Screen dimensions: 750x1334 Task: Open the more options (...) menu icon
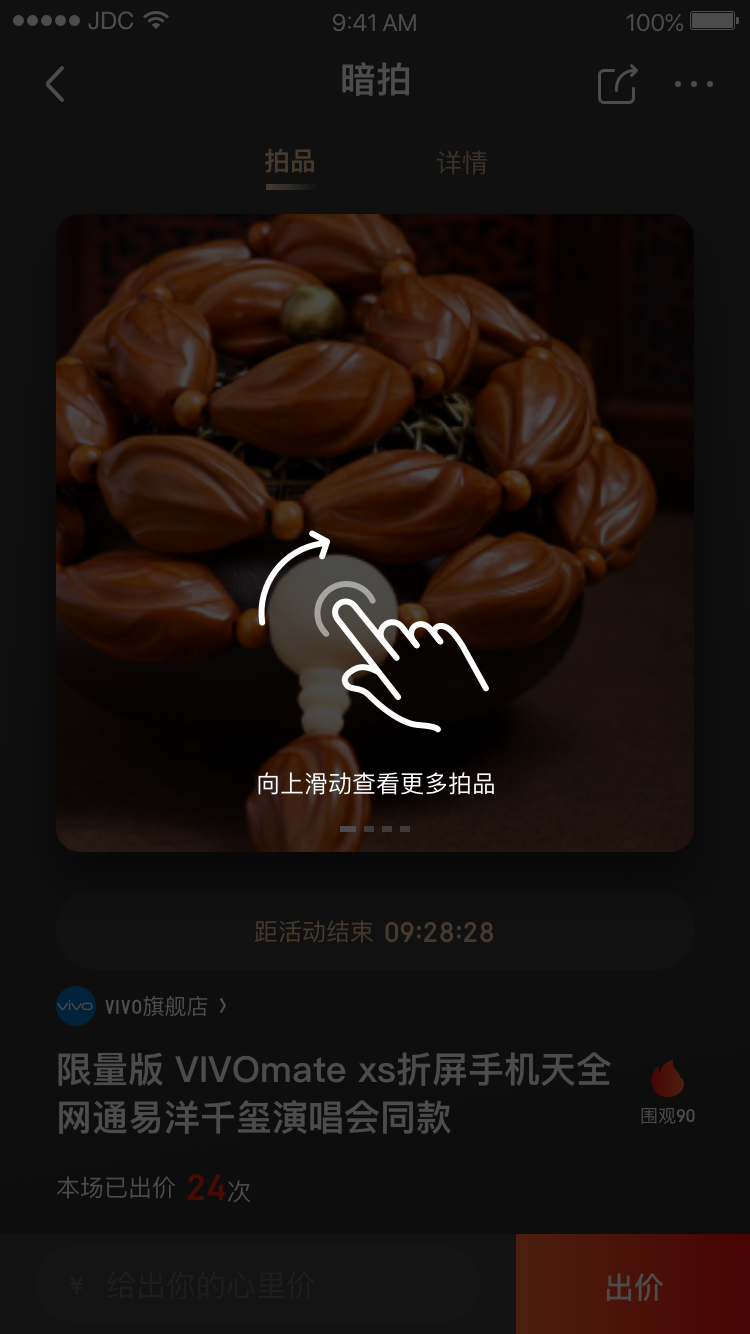pos(694,84)
